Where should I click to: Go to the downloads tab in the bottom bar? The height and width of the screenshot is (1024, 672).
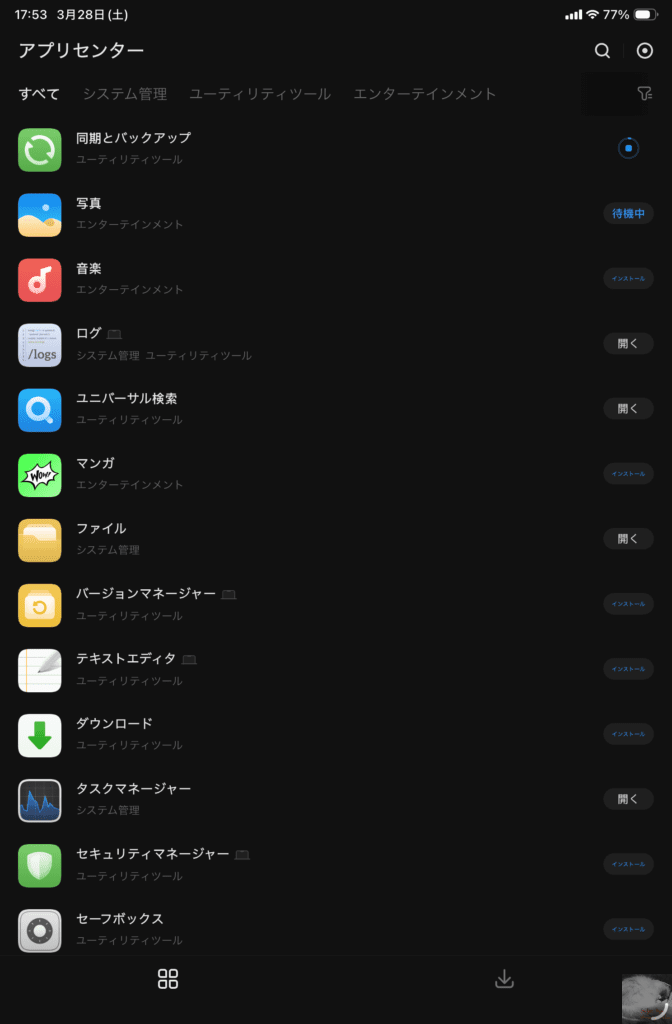pos(504,979)
